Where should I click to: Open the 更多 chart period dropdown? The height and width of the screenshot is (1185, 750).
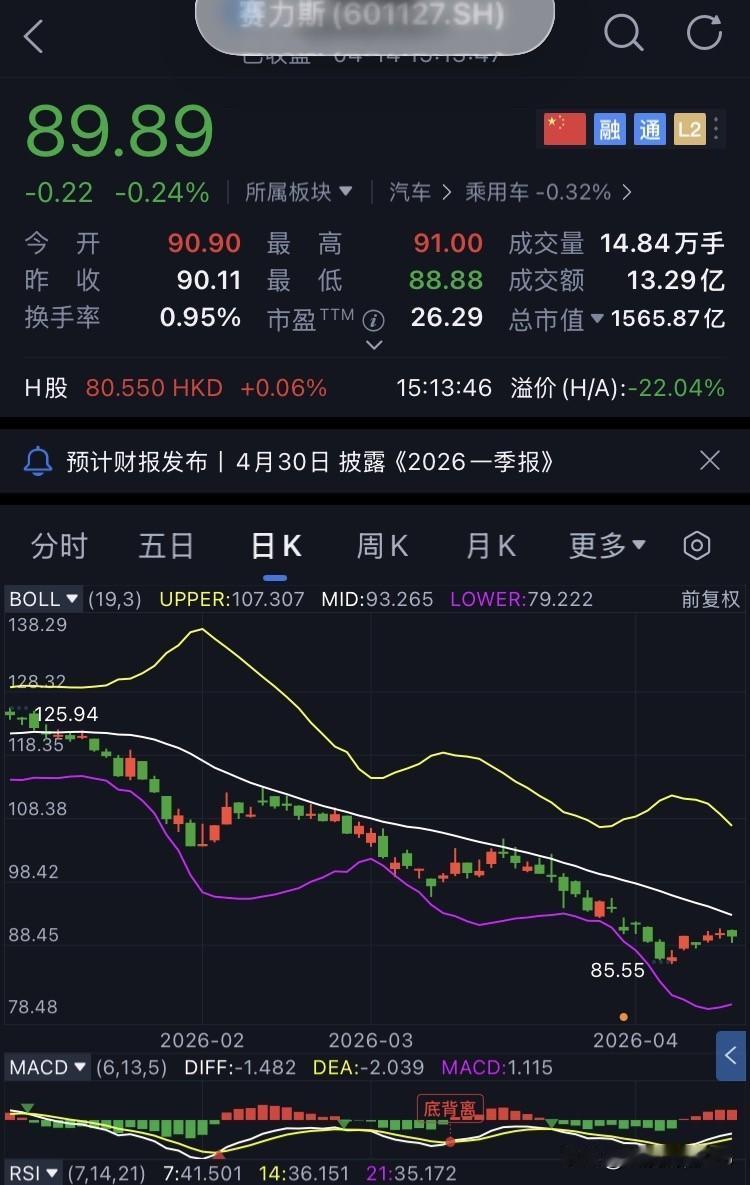[605, 545]
